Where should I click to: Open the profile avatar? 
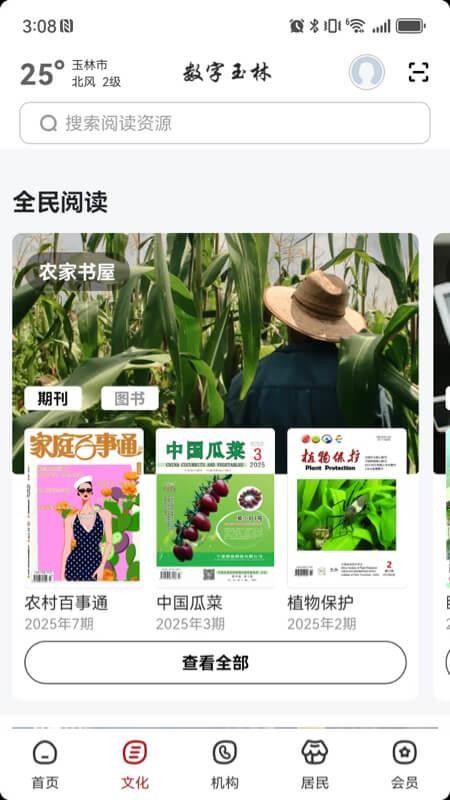coord(367,72)
